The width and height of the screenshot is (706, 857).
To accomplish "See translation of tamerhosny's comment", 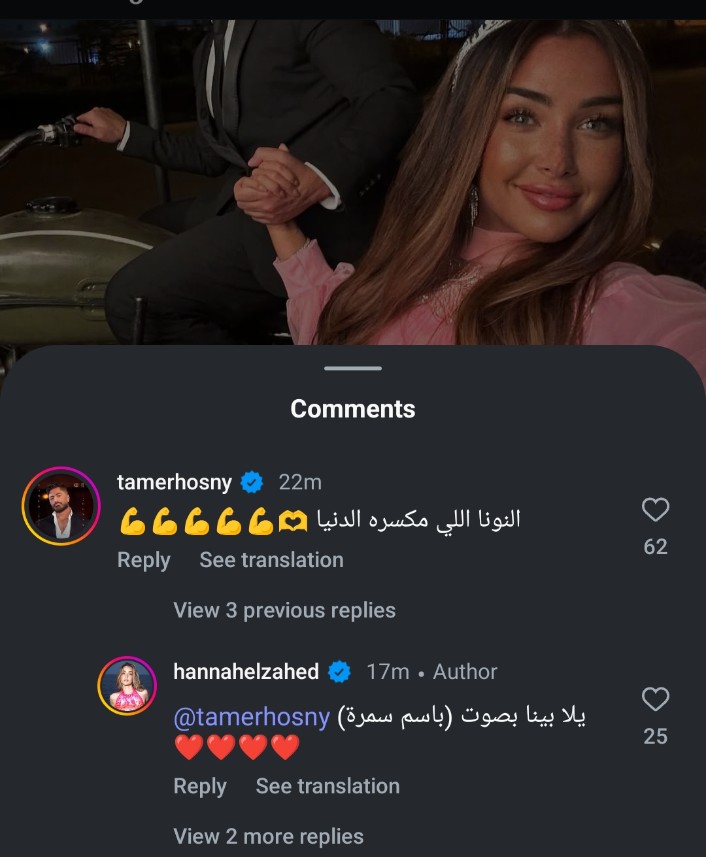I will (271, 560).
